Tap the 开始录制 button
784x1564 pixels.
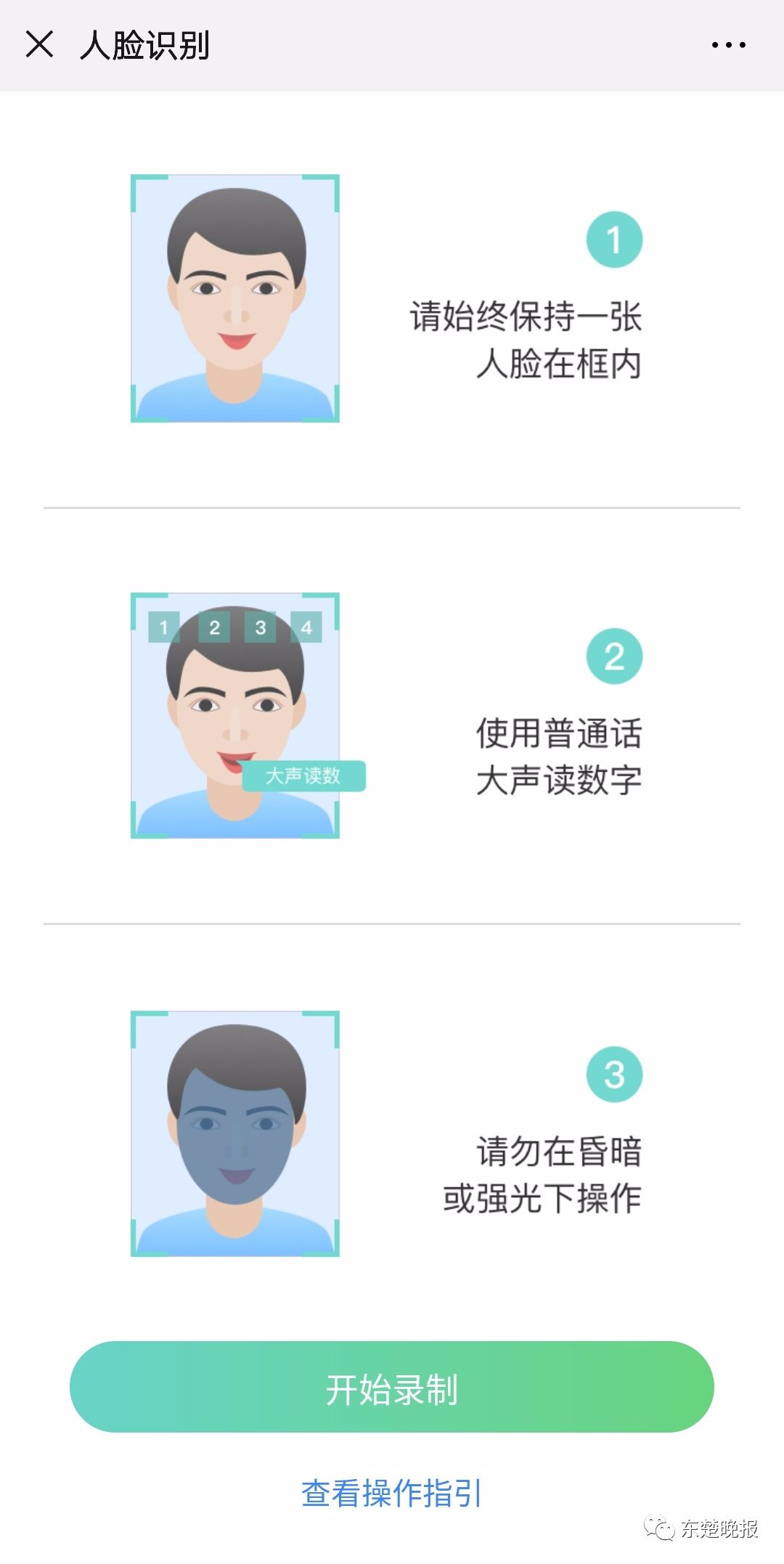click(392, 1387)
